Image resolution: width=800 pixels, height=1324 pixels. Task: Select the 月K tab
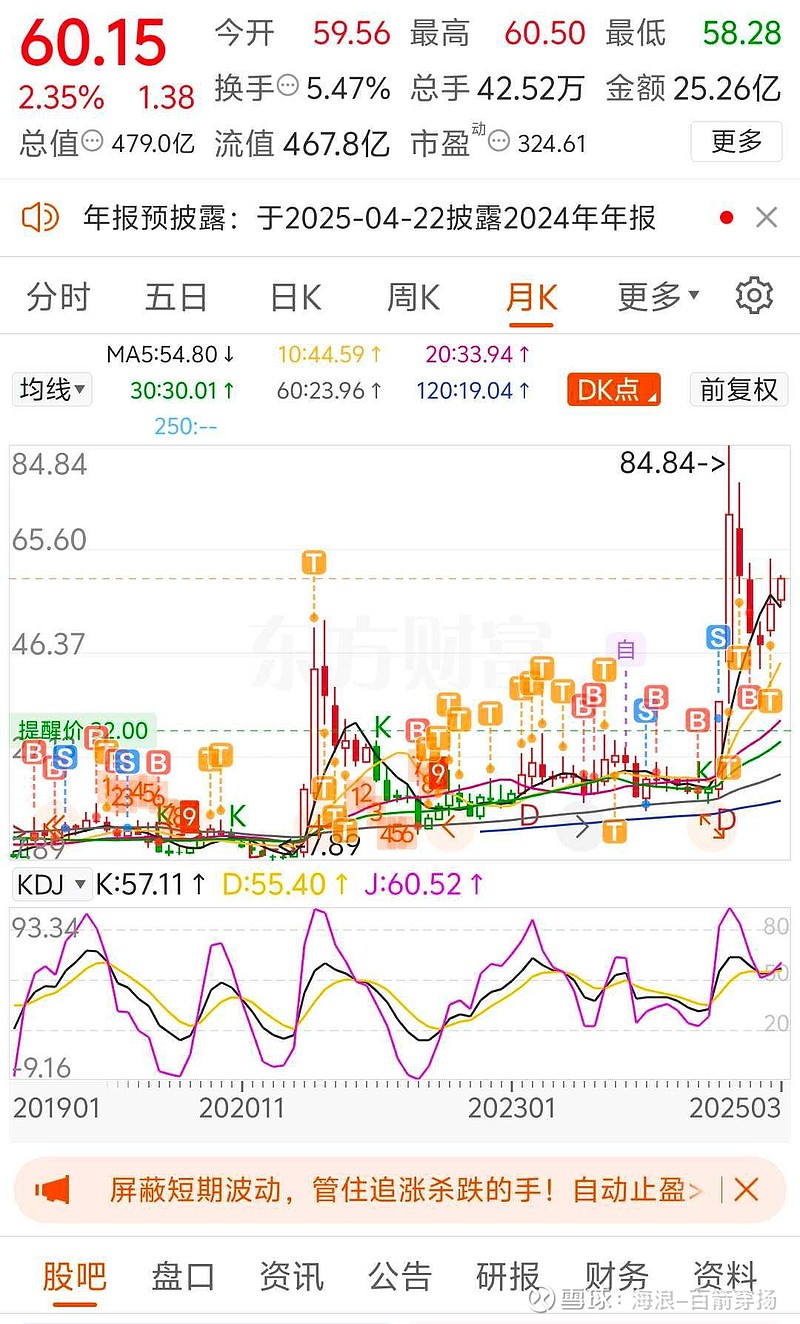[532, 297]
